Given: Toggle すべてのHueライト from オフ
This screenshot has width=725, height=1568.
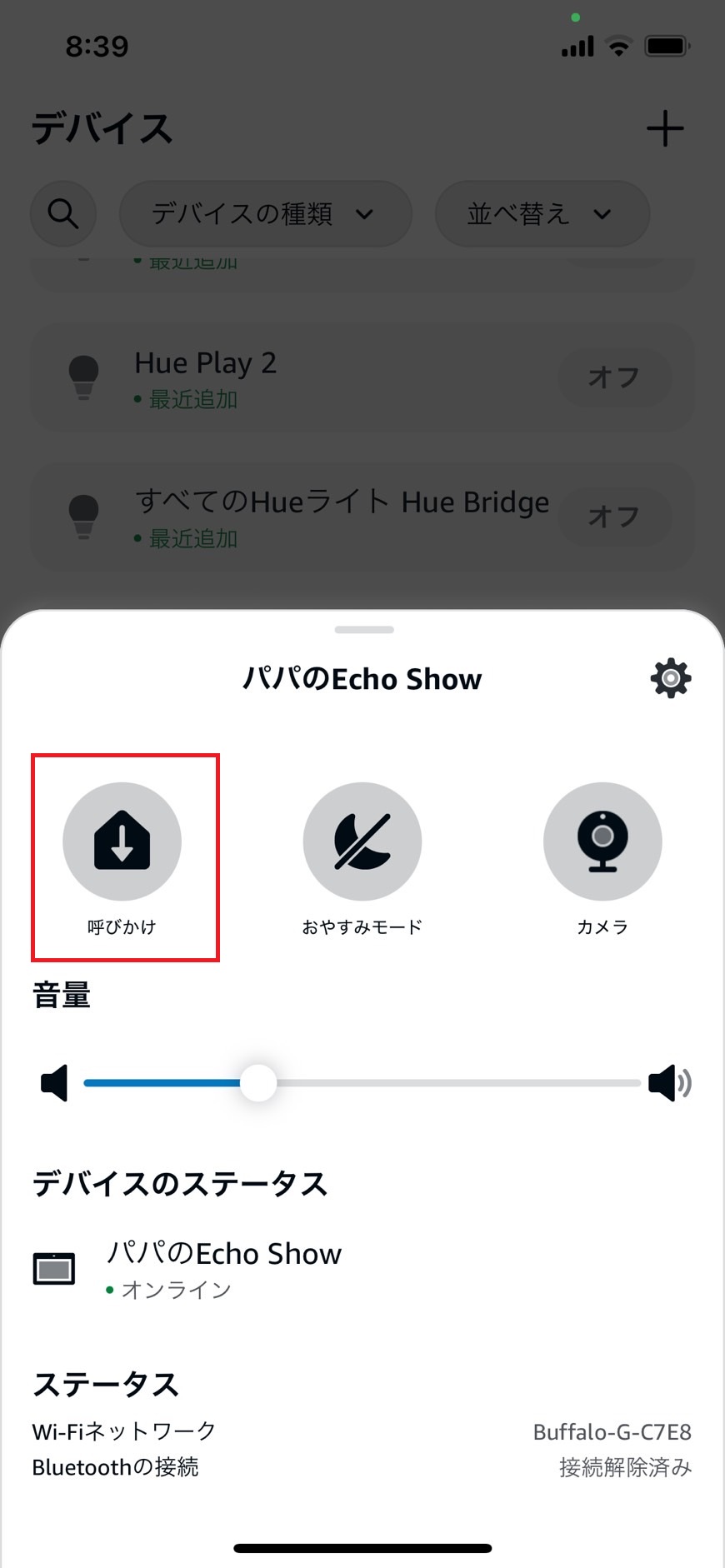Looking at the screenshot, I should point(615,517).
